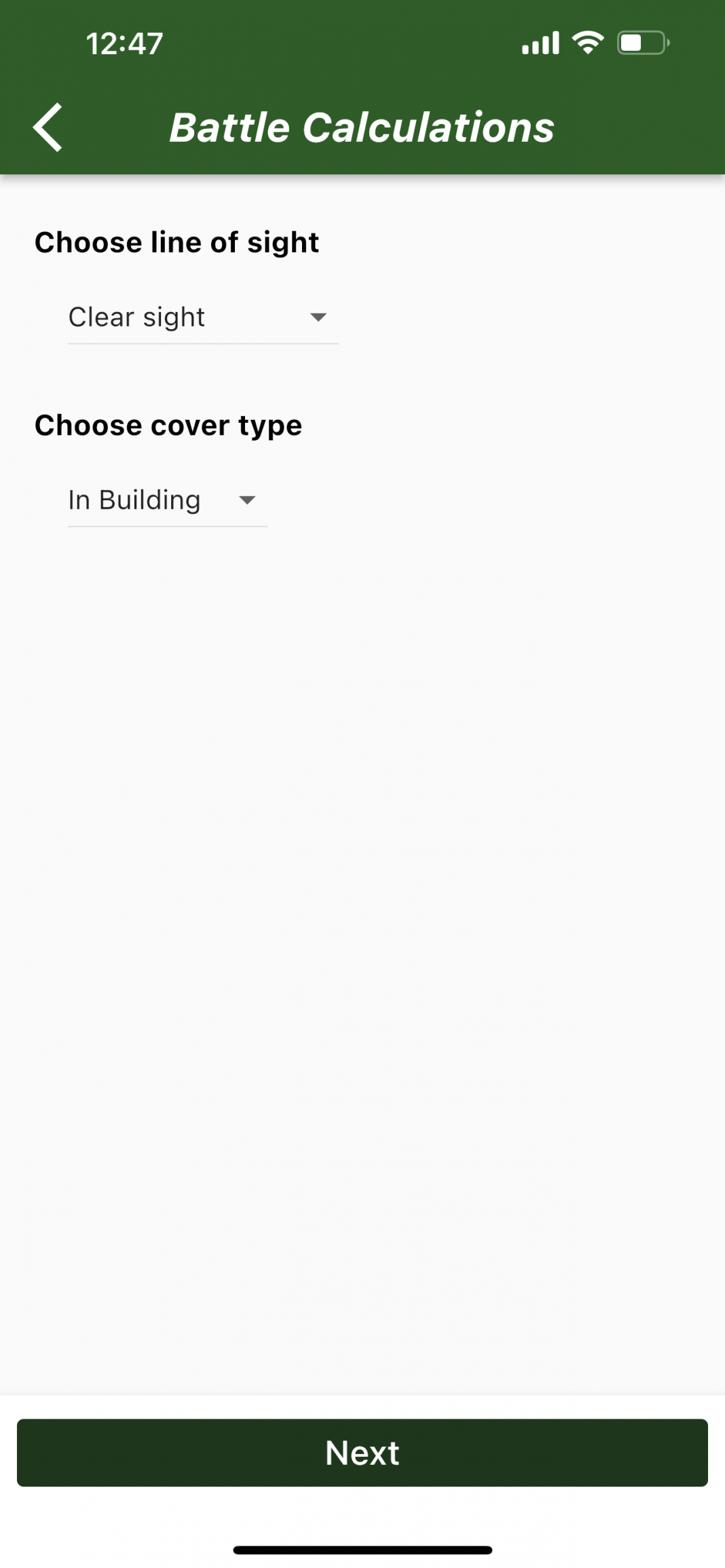Image resolution: width=725 pixels, height=1568 pixels.
Task: Go back from Battle Calculations
Action: (48, 127)
